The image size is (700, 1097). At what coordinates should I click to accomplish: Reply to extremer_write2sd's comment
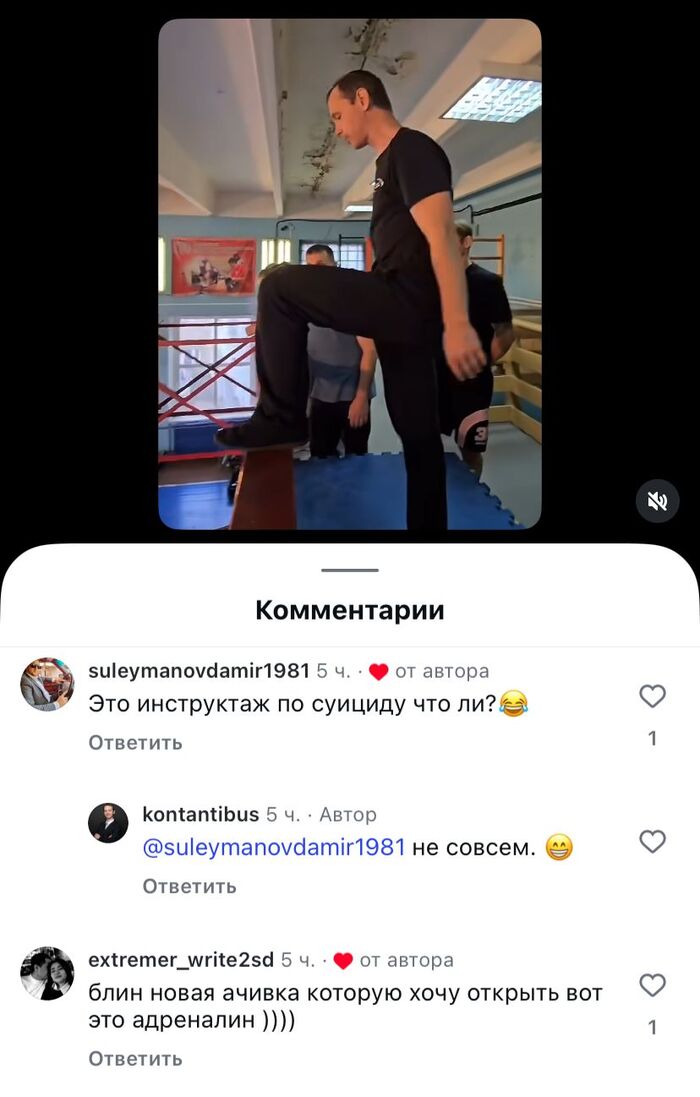135,1058
